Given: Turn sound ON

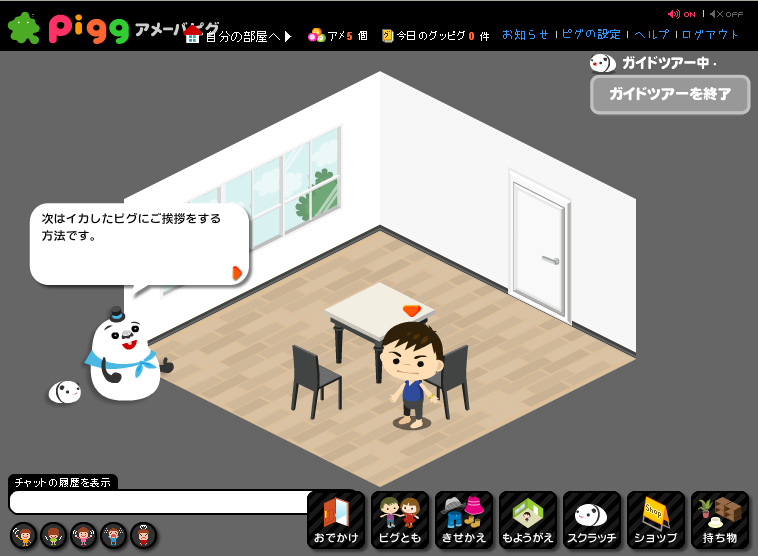Looking at the screenshot, I should coord(682,14).
